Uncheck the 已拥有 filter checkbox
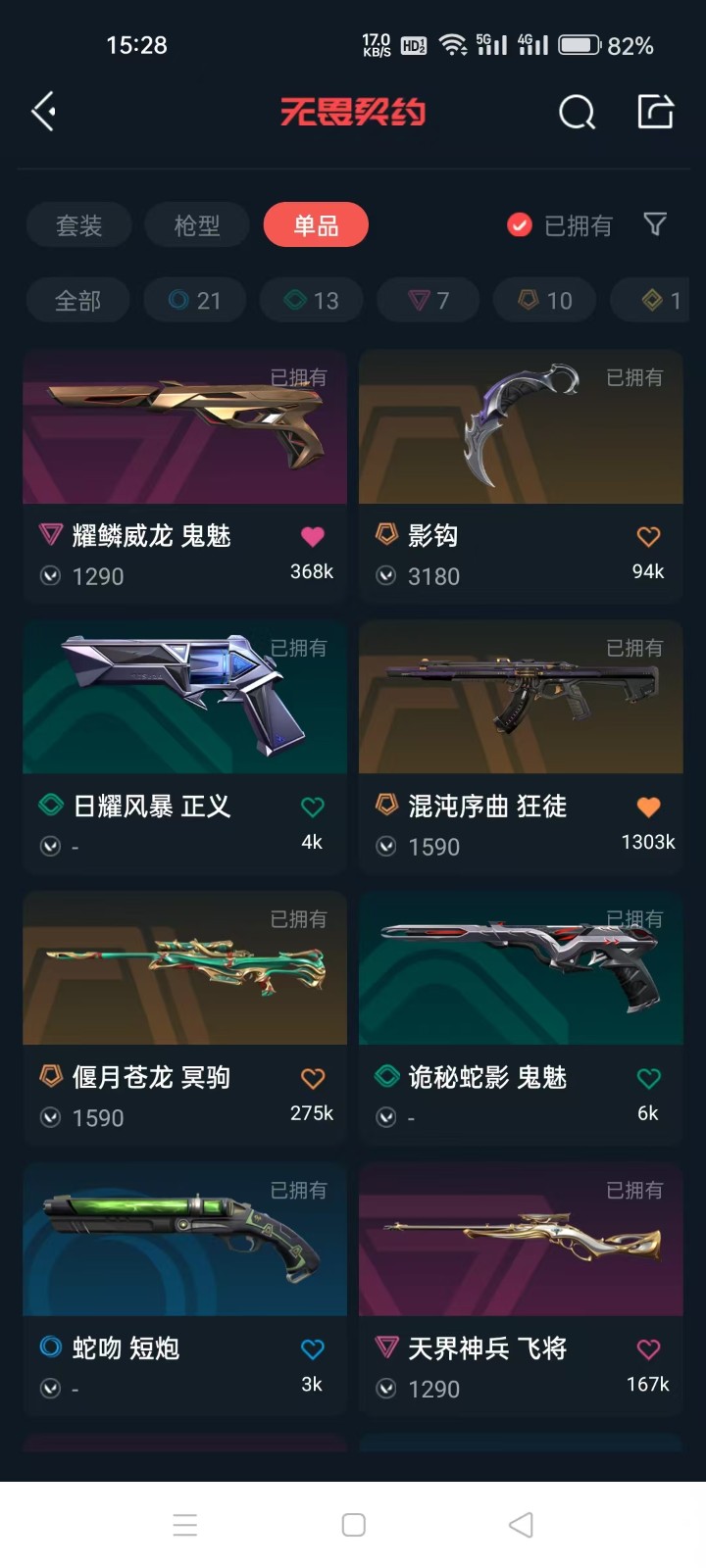Image resolution: width=706 pixels, height=1568 pixels. click(x=520, y=225)
